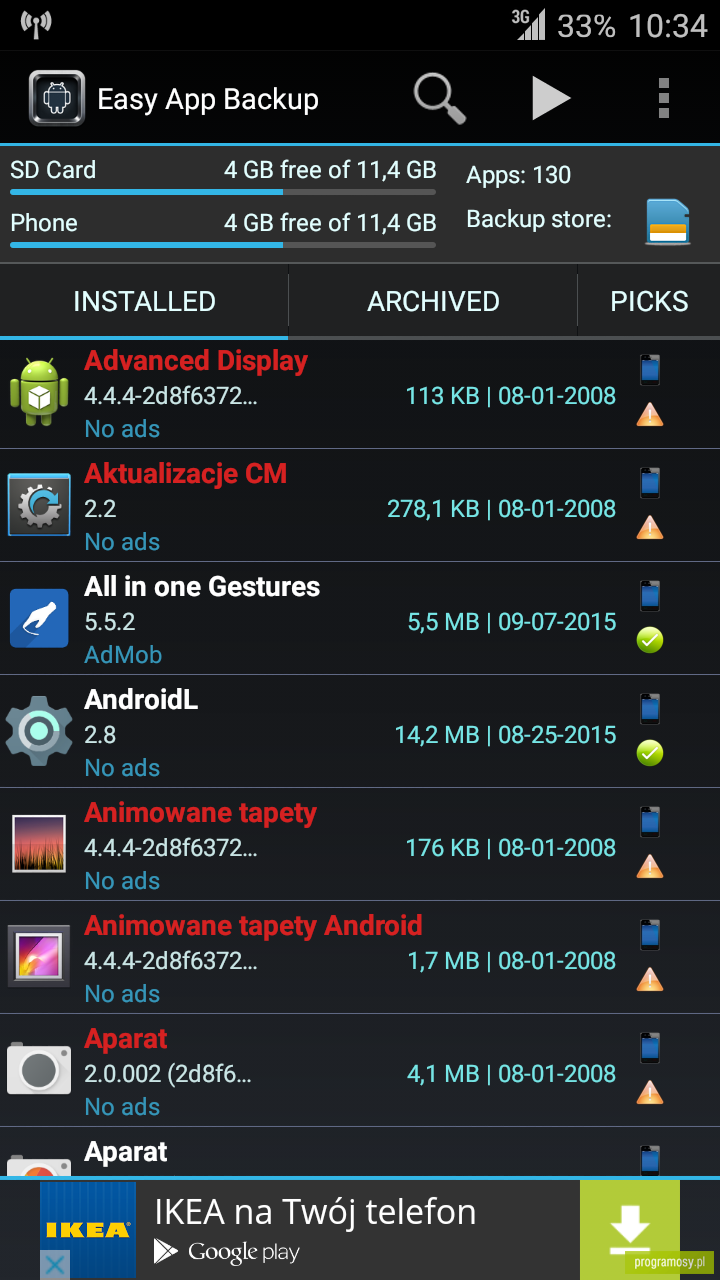Tap the Animowane tapety 176 KB row

(360, 844)
